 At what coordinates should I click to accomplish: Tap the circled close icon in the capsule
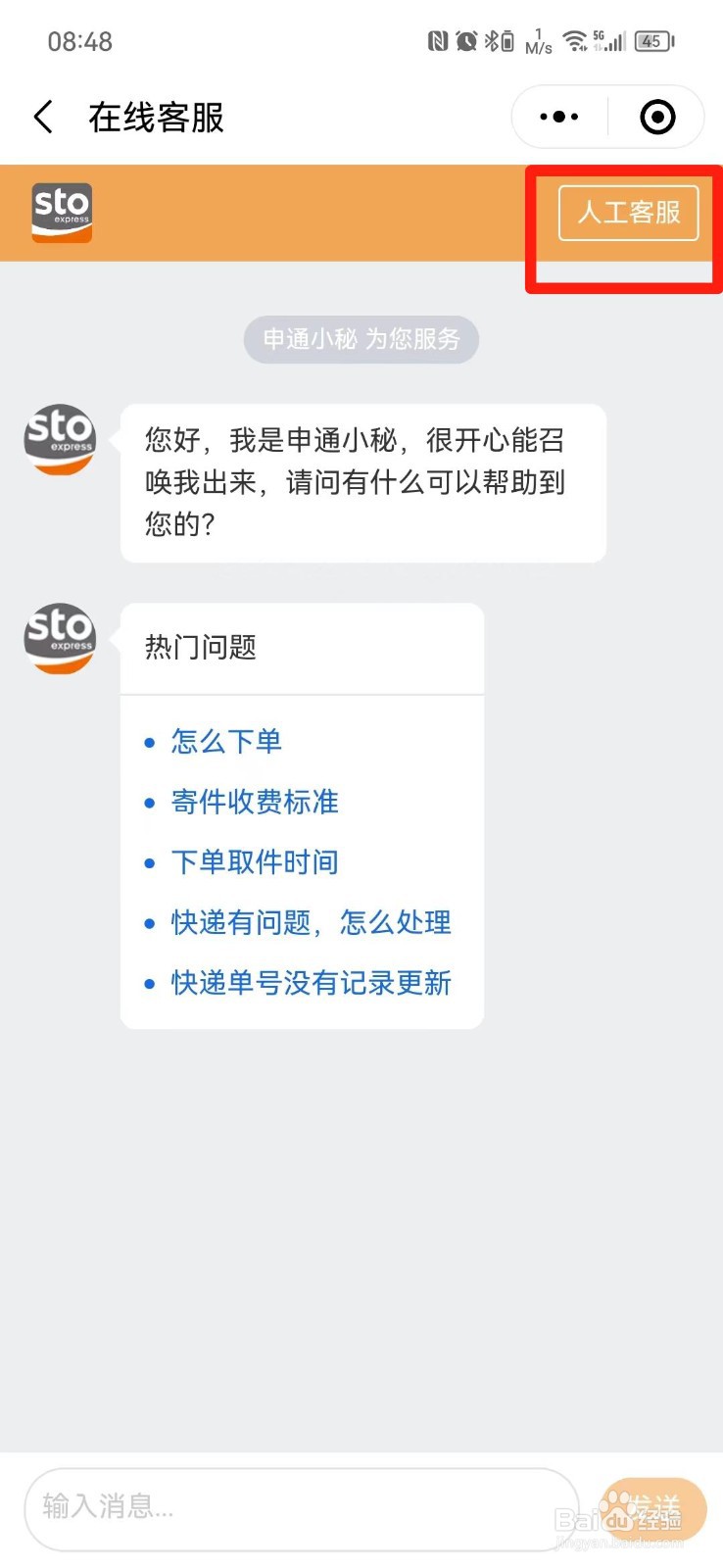click(656, 116)
